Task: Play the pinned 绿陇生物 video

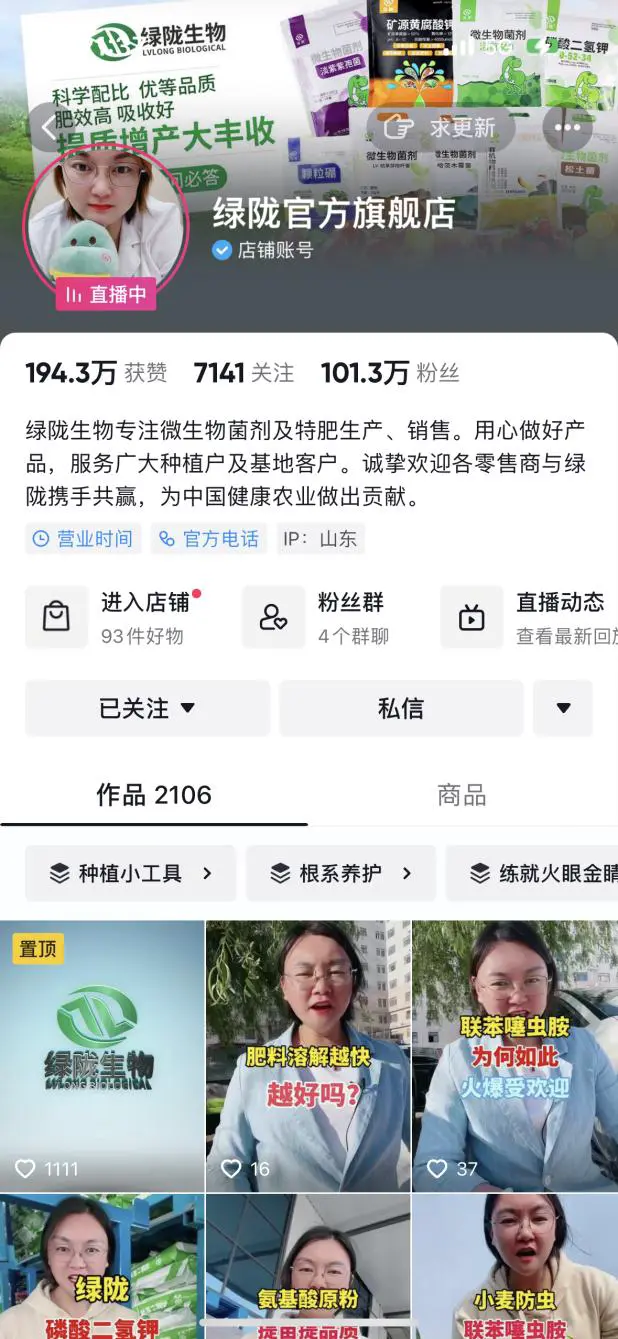Action: point(101,1055)
